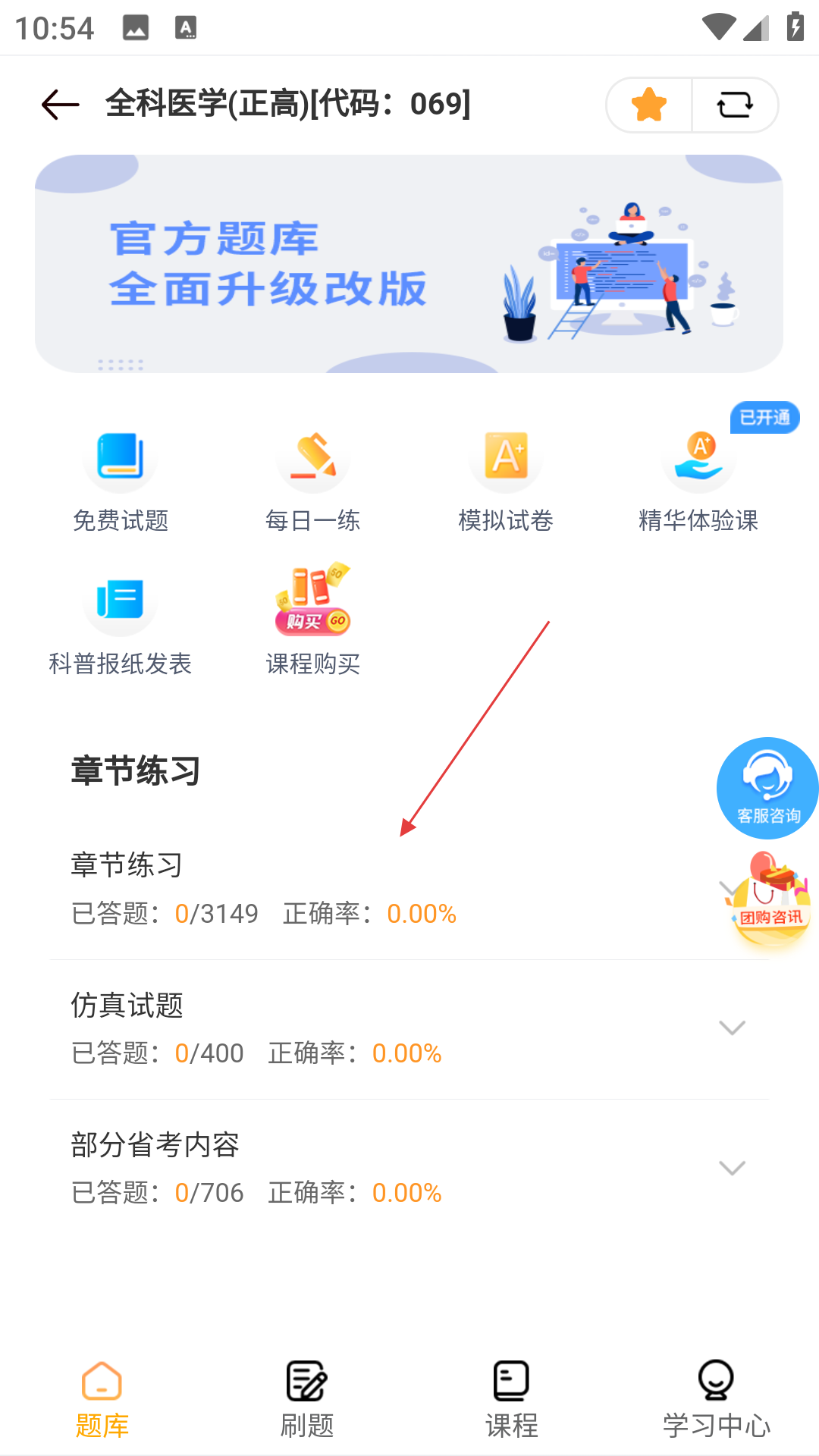Viewport: 819px width, 1456px height.
Task: Tap the star favorite icon
Action: coord(649,105)
